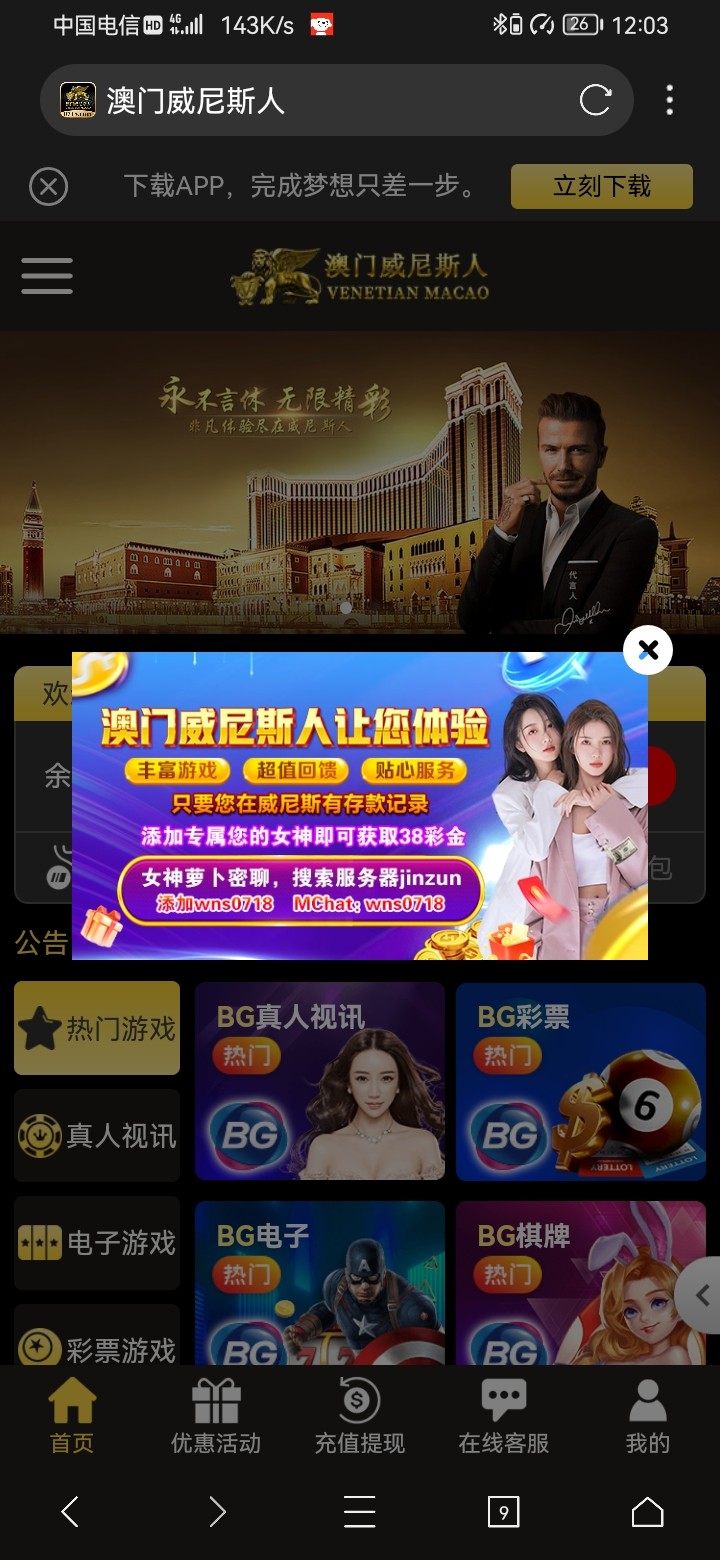The height and width of the screenshot is (1560, 720).
Task: Switch to the 电子游戏 category
Action: tap(97, 1243)
